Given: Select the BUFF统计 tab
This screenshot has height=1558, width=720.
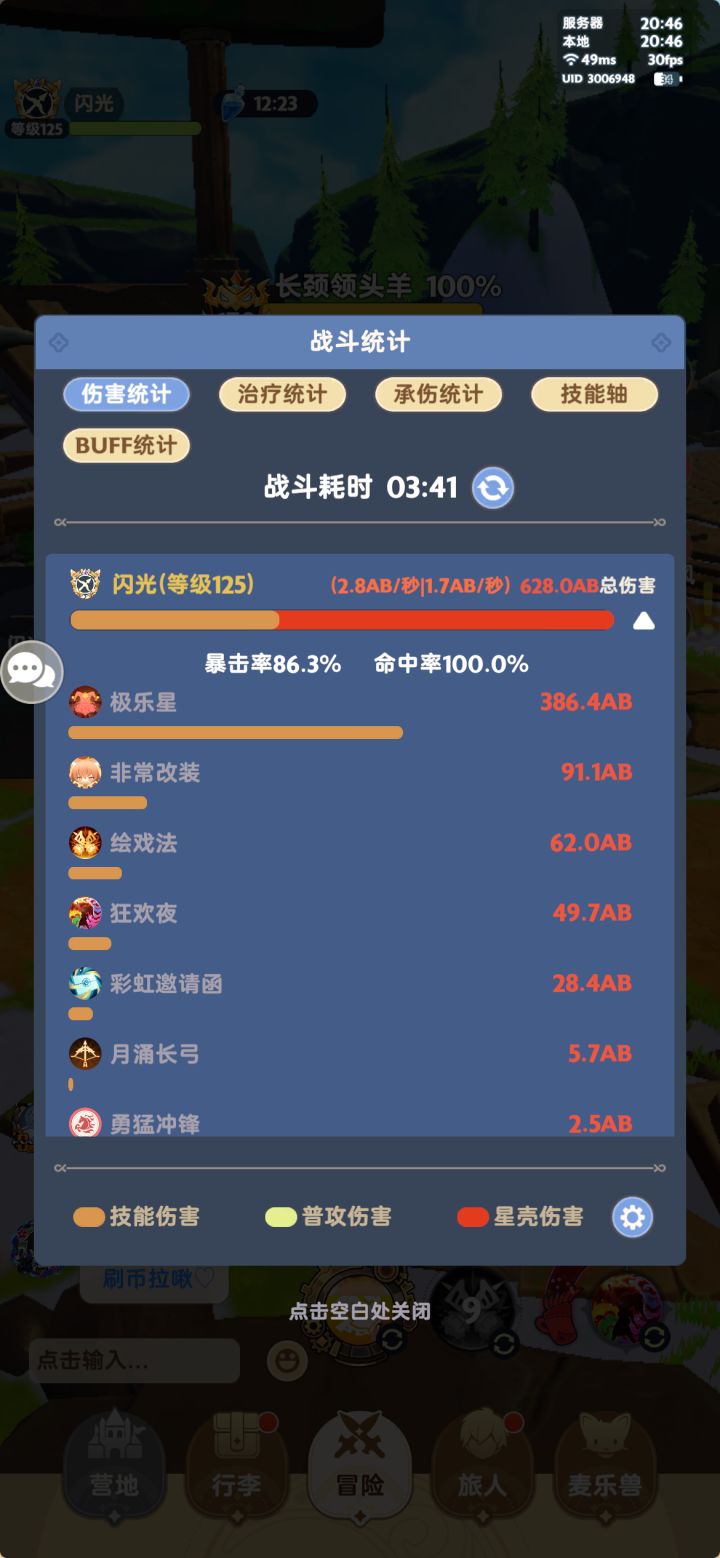Looking at the screenshot, I should point(126,445).
